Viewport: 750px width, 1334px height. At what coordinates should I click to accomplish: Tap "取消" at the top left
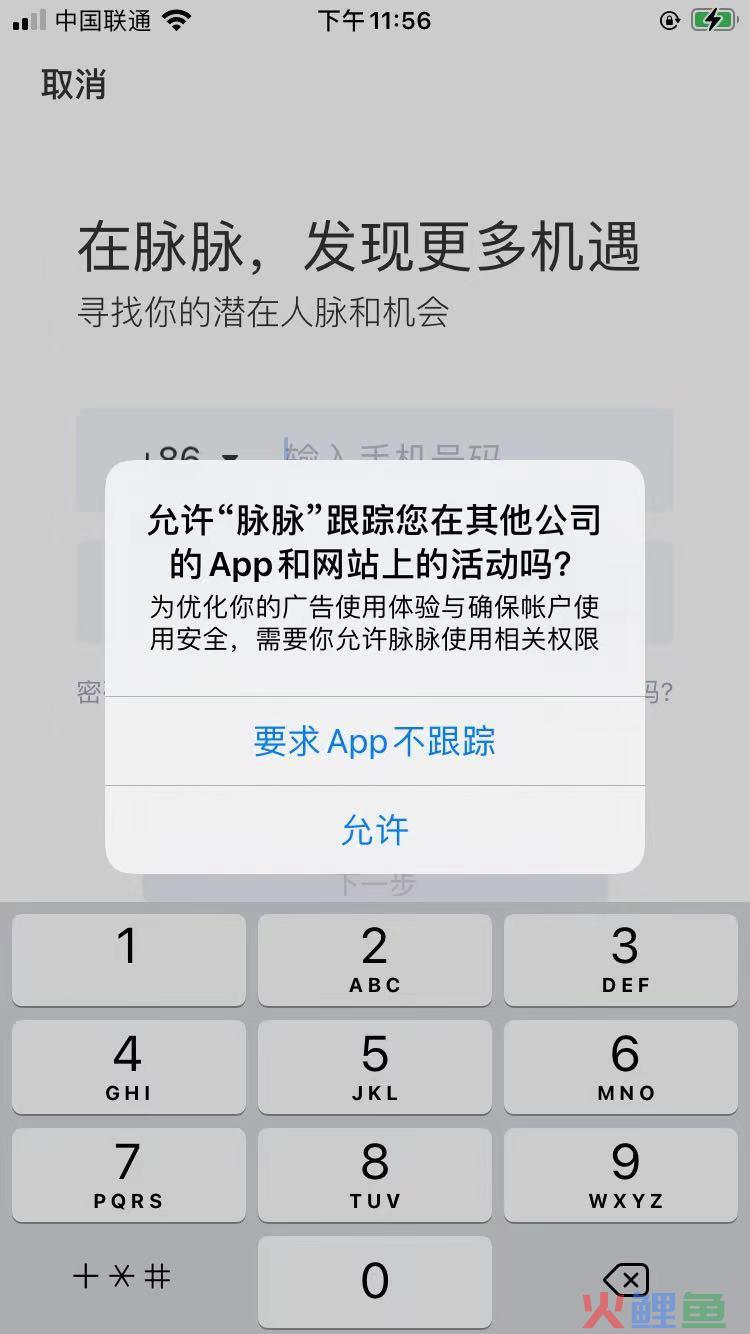(x=73, y=85)
